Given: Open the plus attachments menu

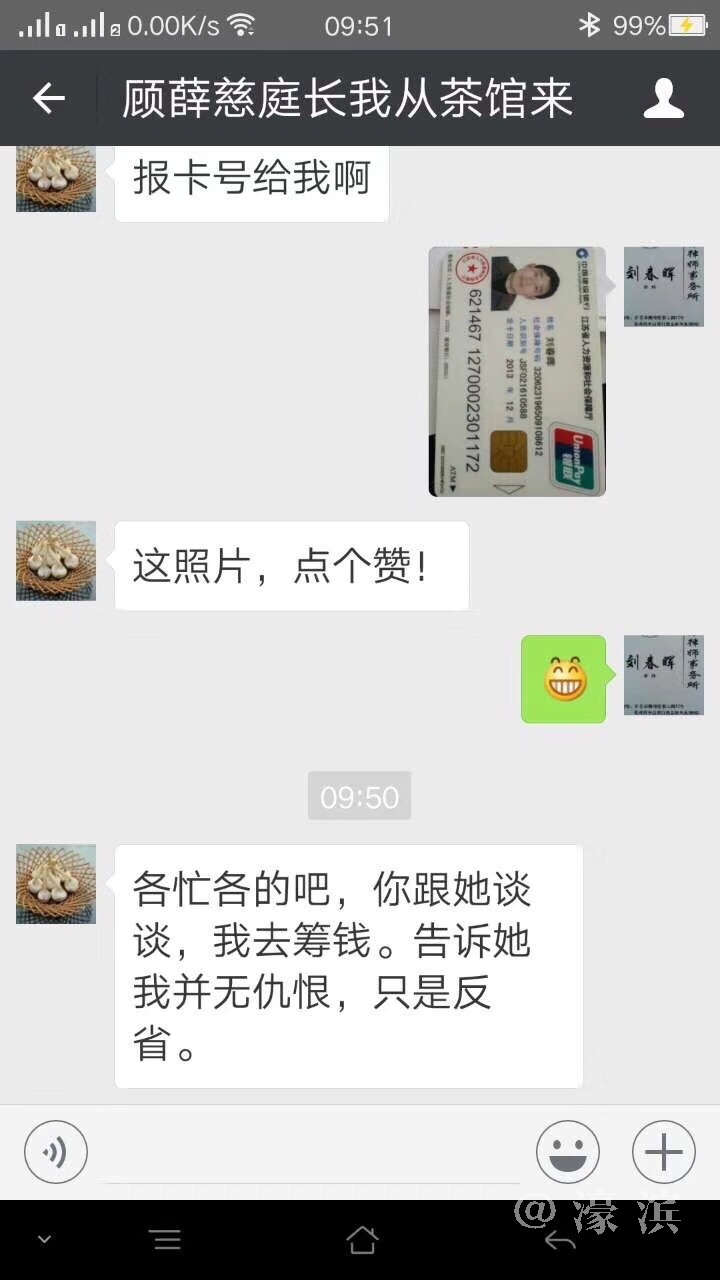Looking at the screenshot, I should pos(663,1152).
